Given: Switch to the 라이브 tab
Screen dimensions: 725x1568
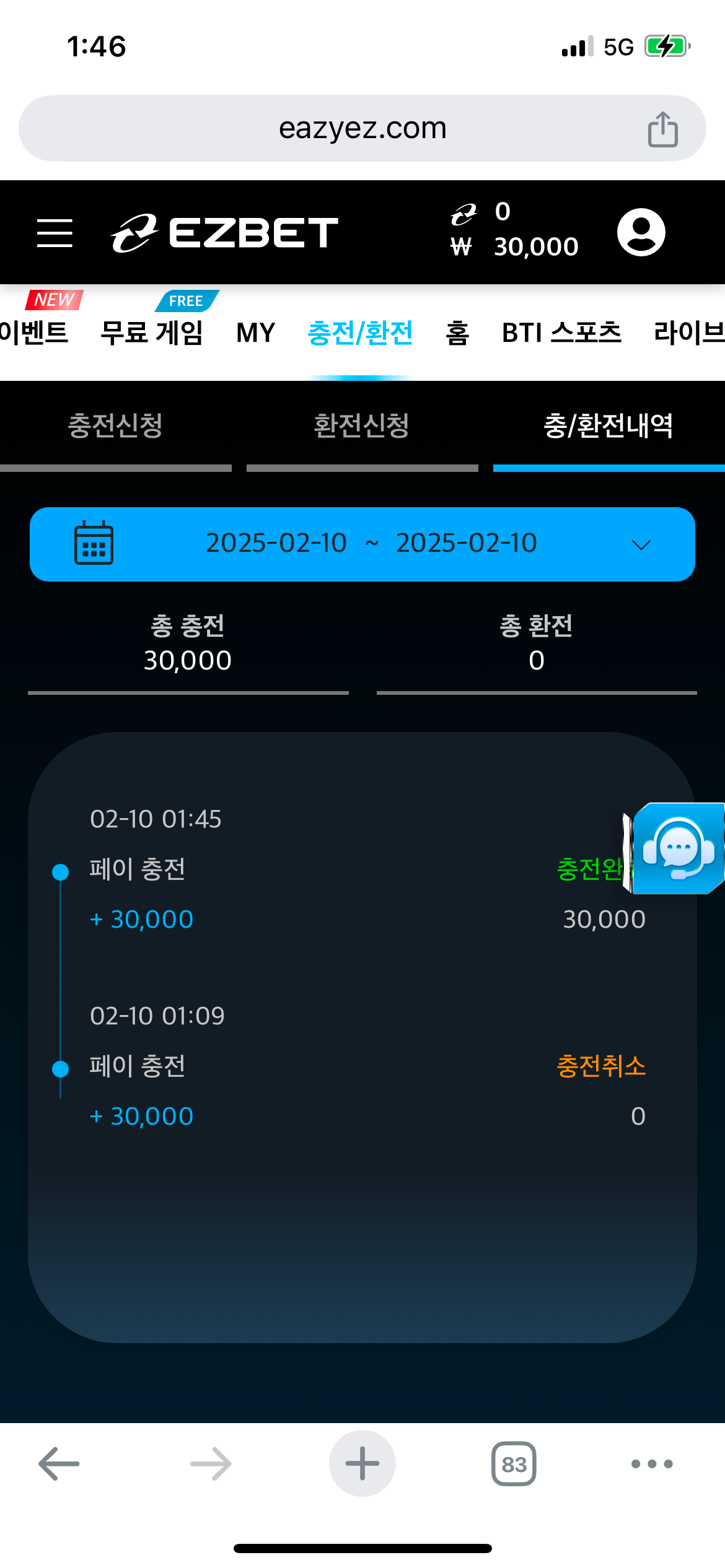Looking at the screenshot, I should 689,333.
